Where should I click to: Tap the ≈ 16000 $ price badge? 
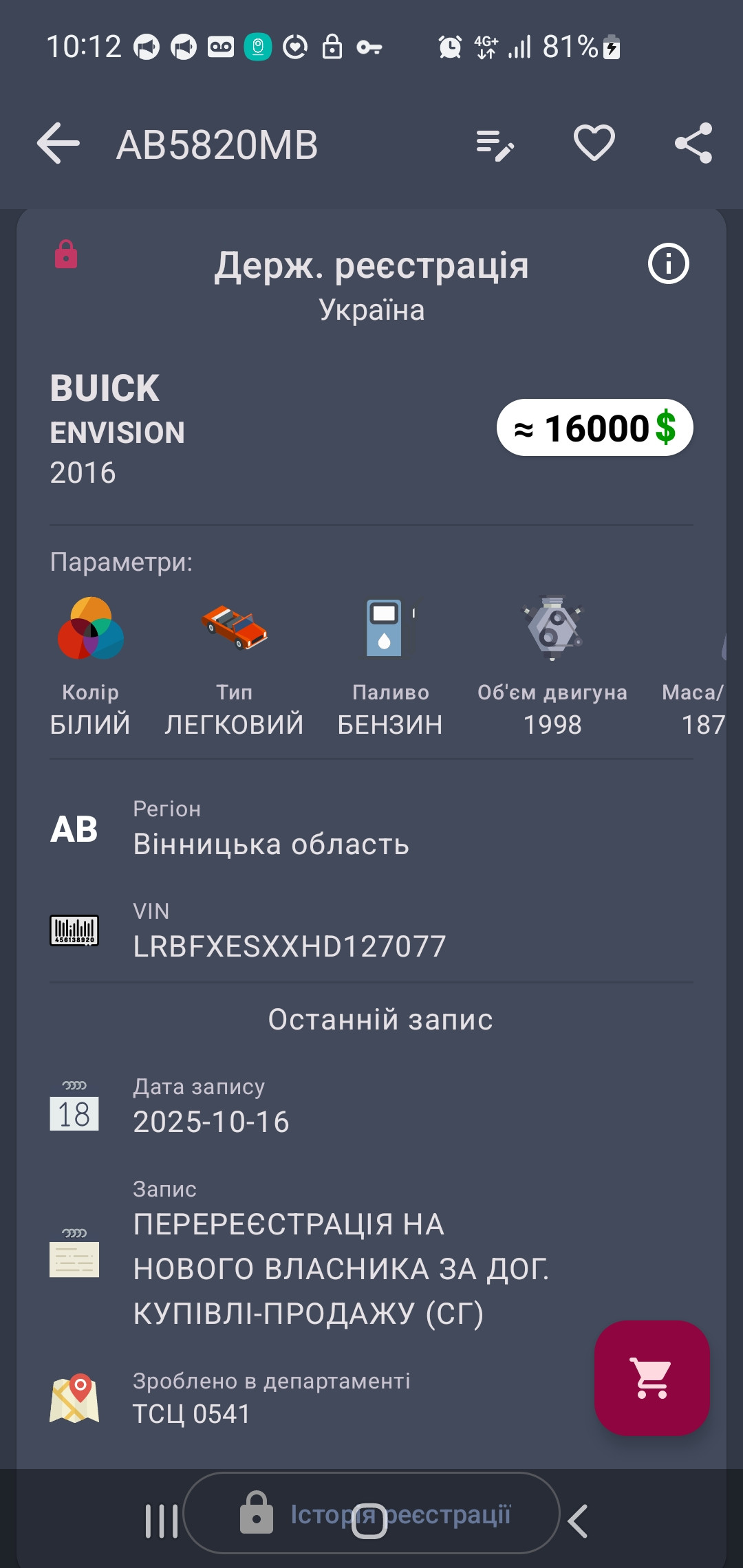coord(594,428)
